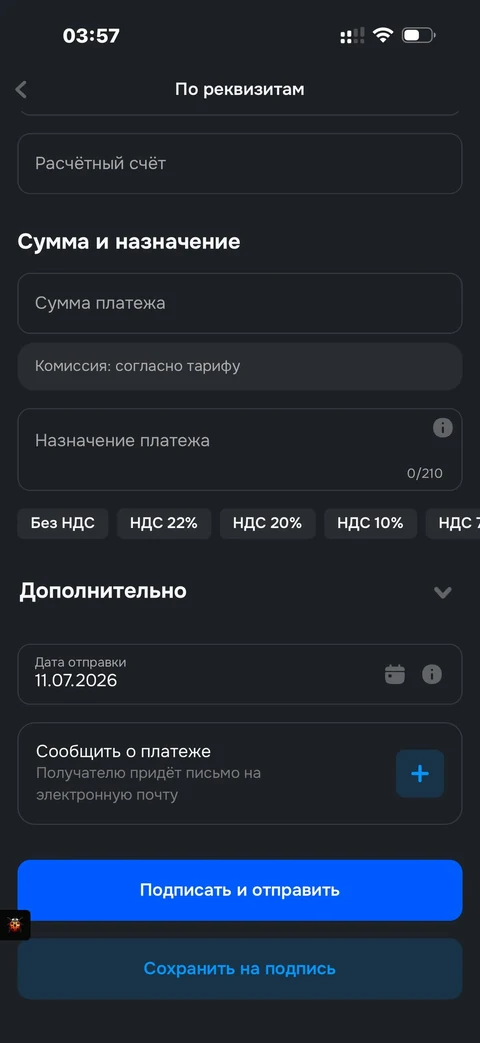Screen dimensions: 480x1043
Task: Show info about Дата отправки
Action: click(432, 674)
